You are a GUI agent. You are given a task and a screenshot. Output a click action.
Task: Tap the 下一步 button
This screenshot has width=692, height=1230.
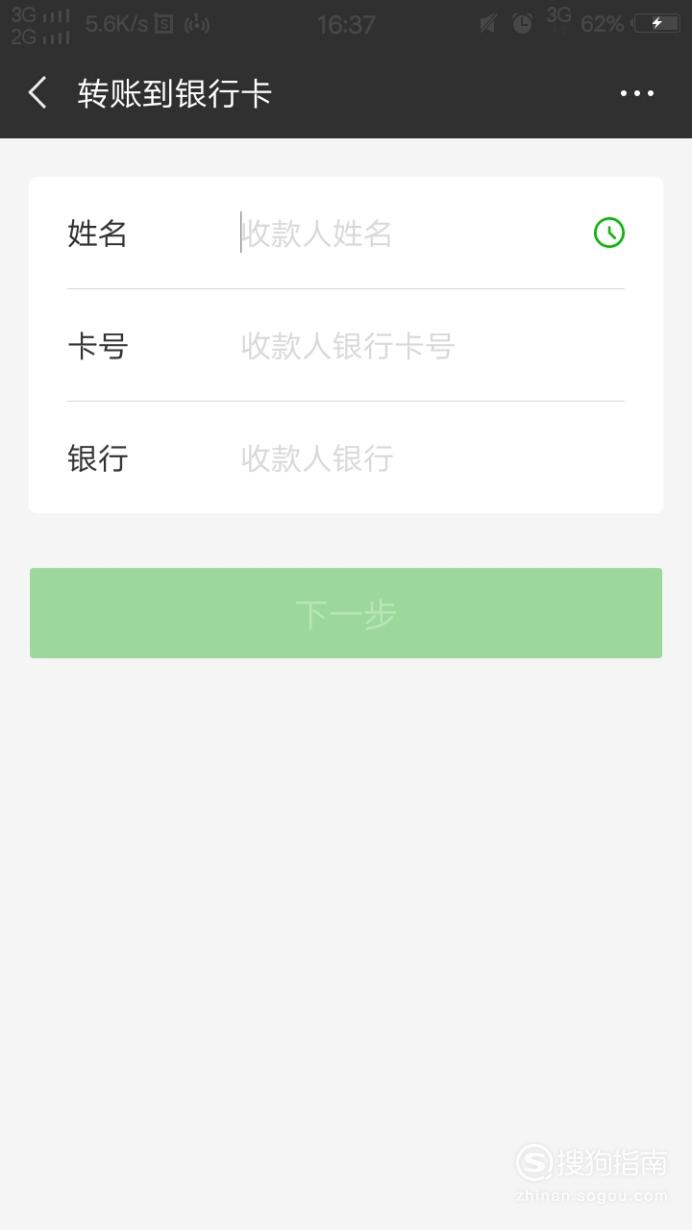346,613
